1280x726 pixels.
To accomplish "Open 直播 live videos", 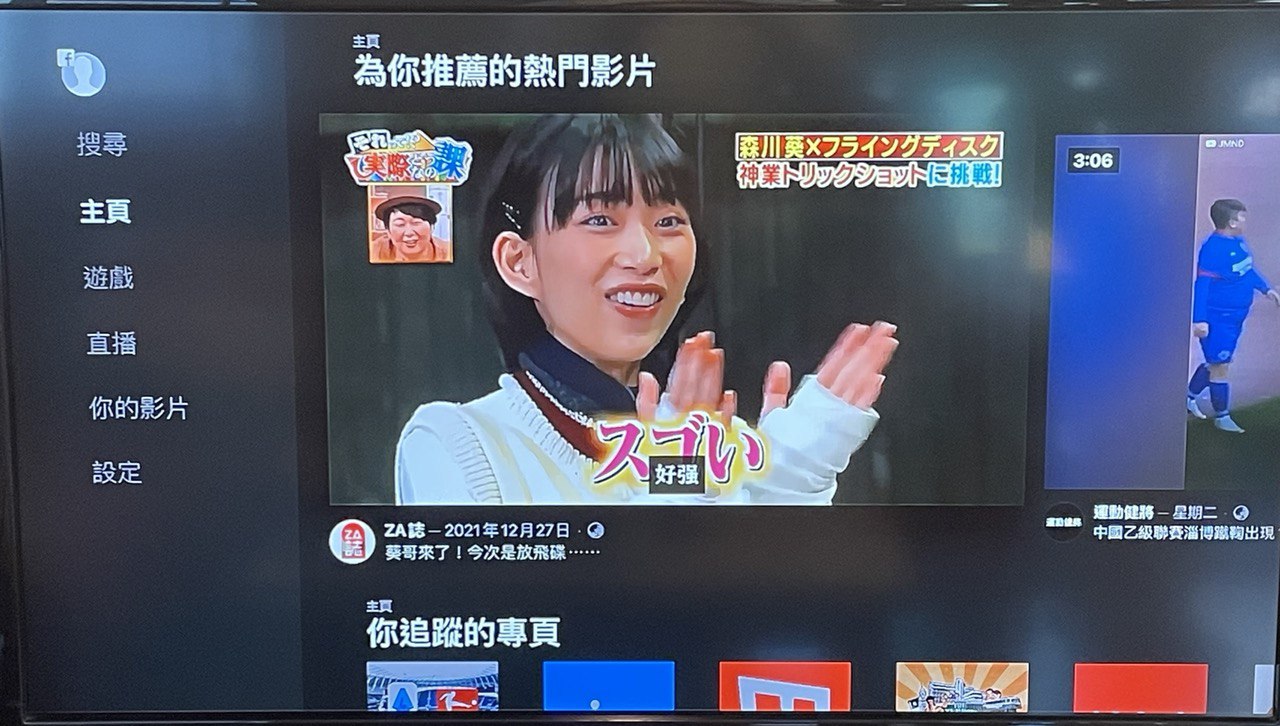I will (110, 344).
